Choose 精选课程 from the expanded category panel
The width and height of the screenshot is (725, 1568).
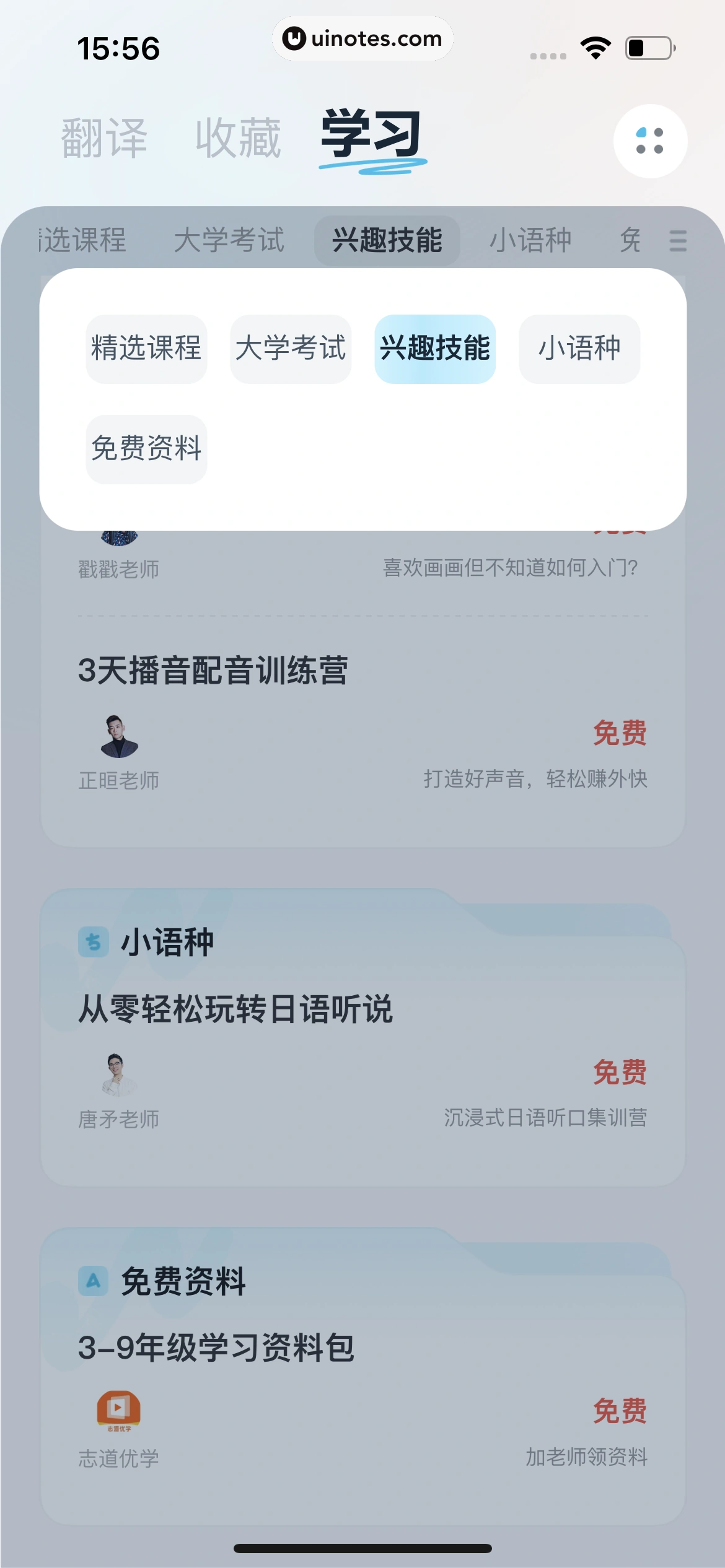tap(146, 349)
